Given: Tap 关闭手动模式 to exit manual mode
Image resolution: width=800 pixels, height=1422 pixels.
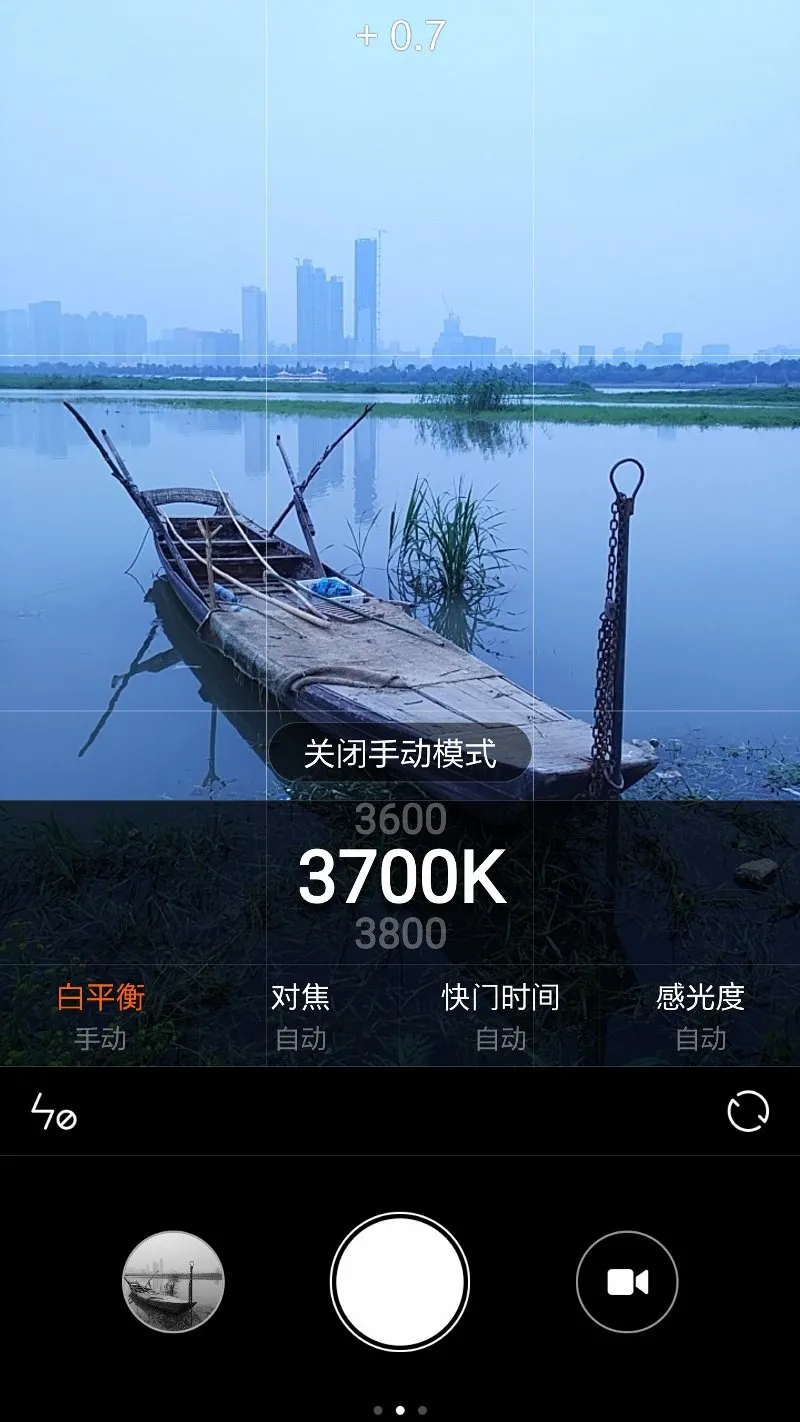Looking at the screenshot, I should (400, 753).
